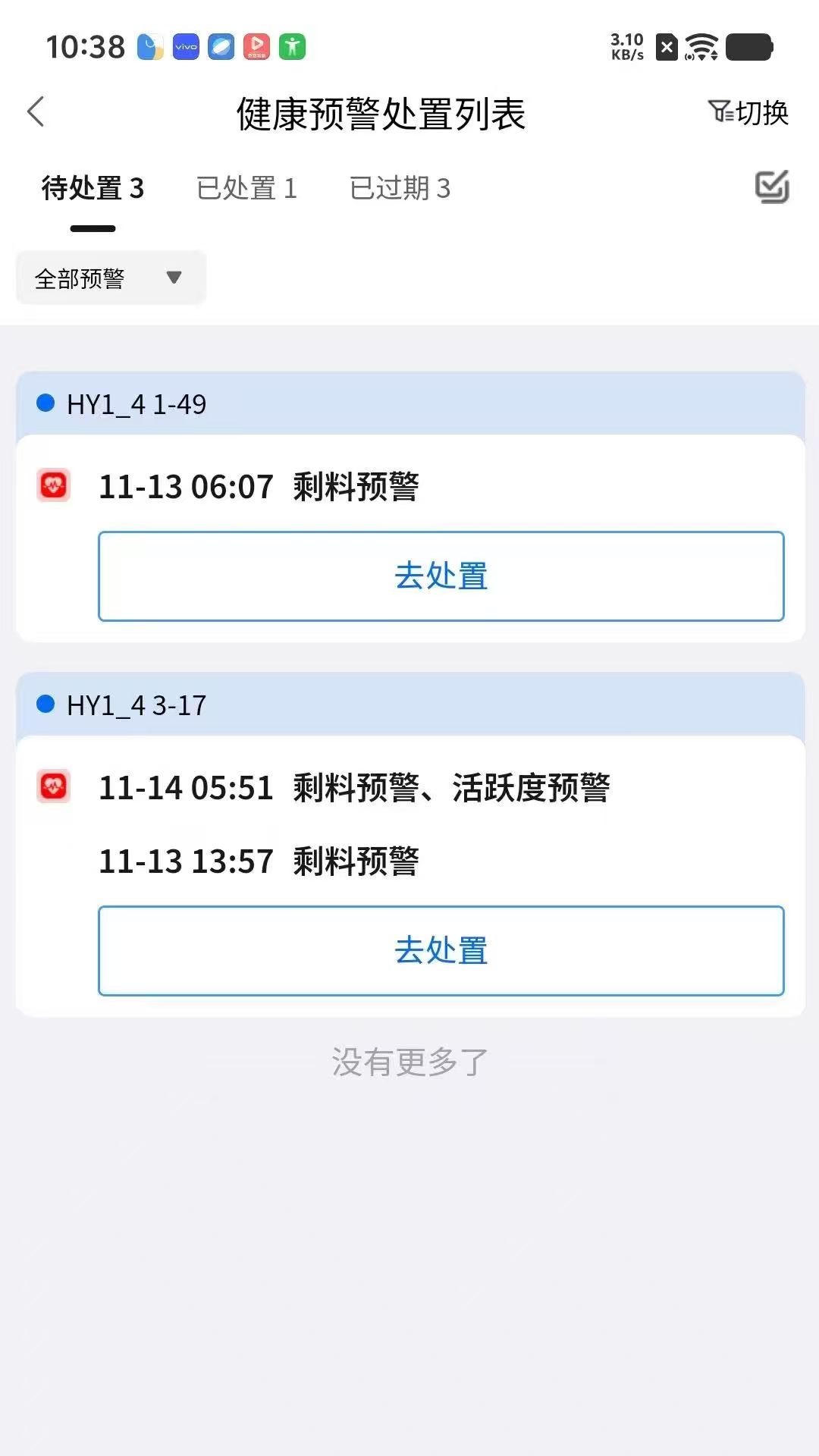Screen dimensions: 819x1456
Task: Switch to the 已处置 tab
Action: (246, 188)
